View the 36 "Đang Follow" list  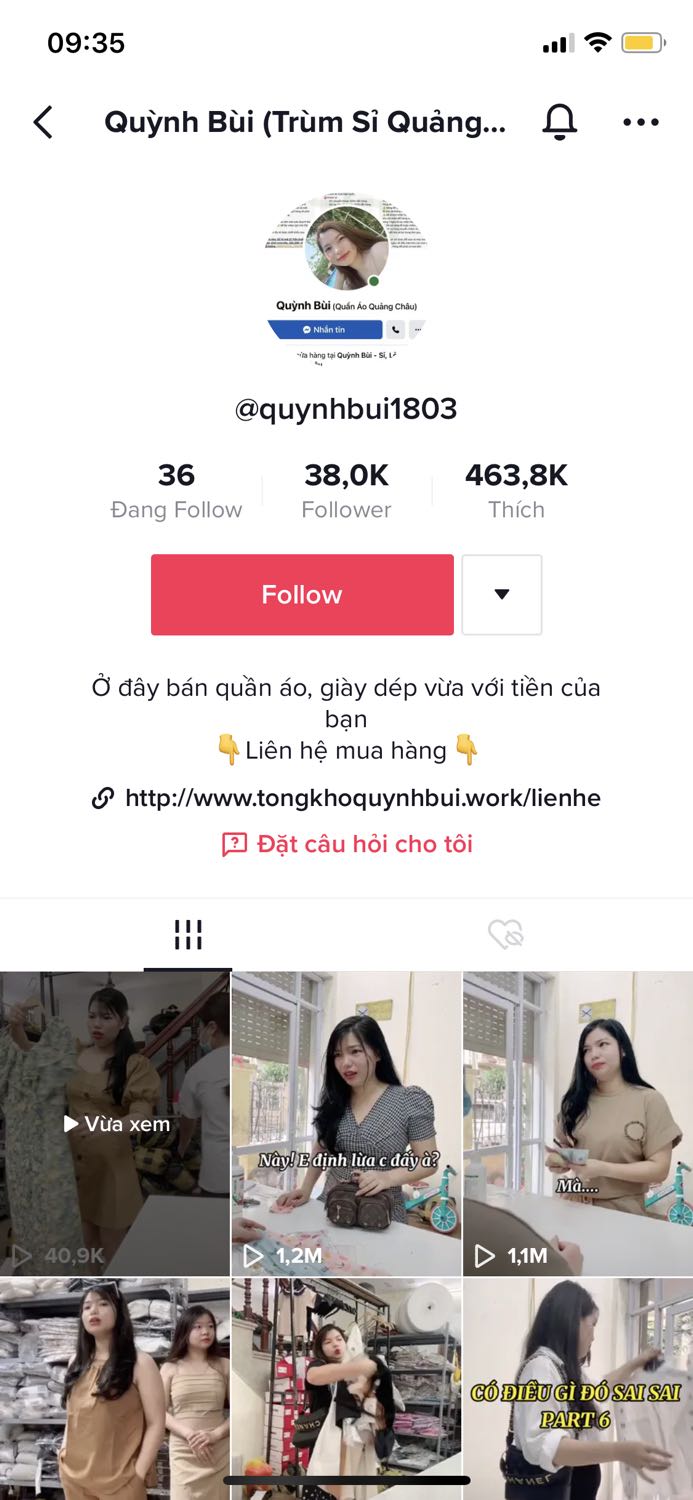[176, 491]
